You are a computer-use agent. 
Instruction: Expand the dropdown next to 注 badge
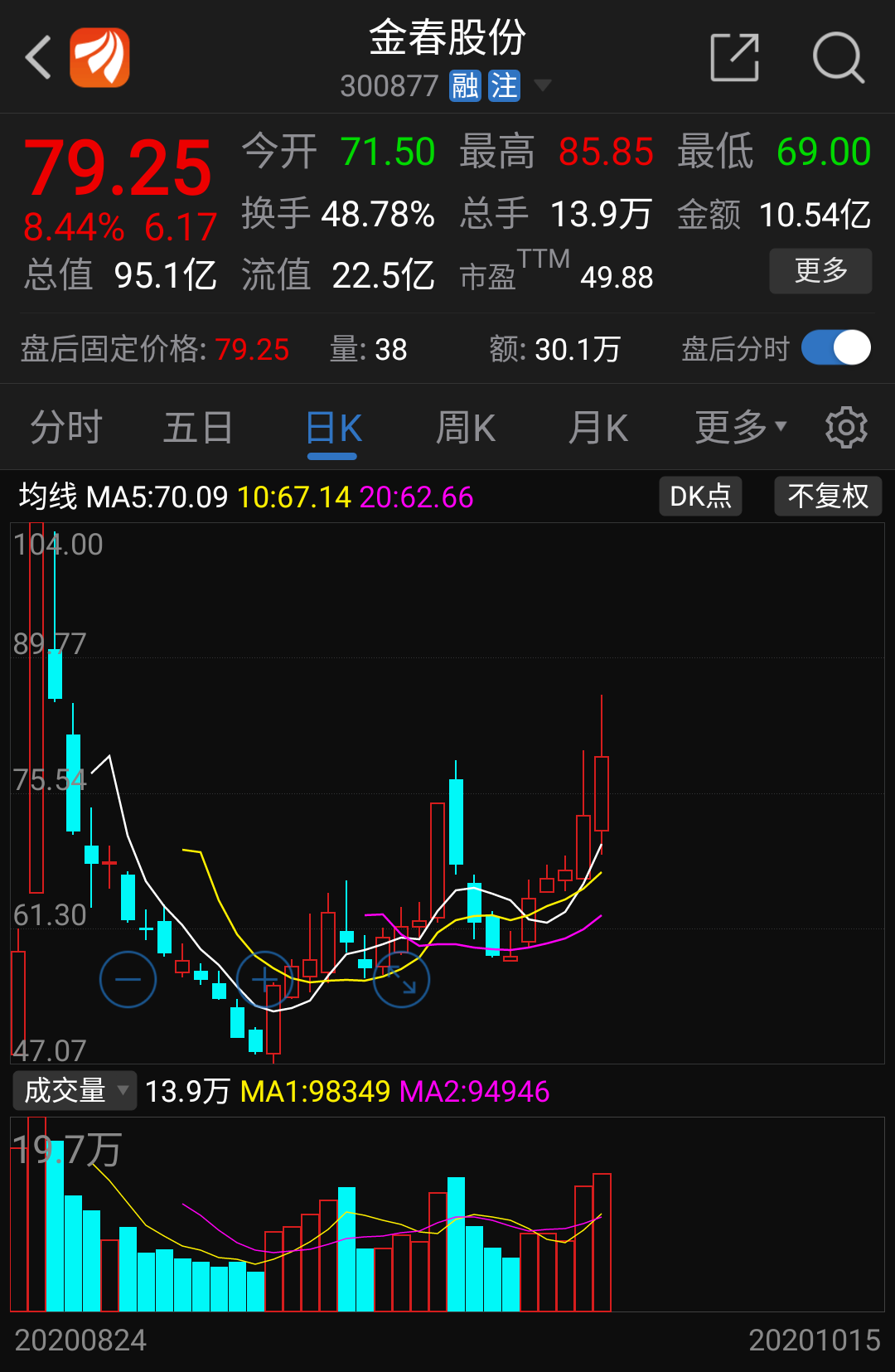point(544,85)
